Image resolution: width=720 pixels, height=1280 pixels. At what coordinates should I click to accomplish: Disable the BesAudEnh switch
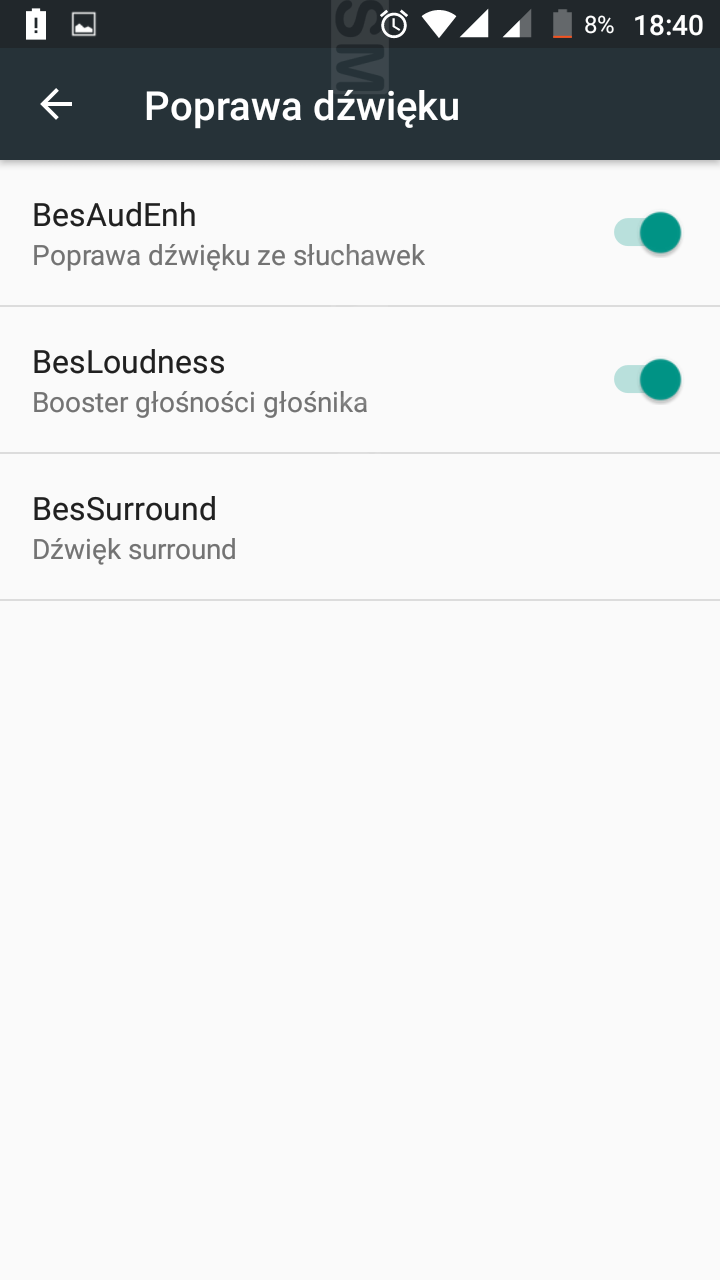click(647, 233)
